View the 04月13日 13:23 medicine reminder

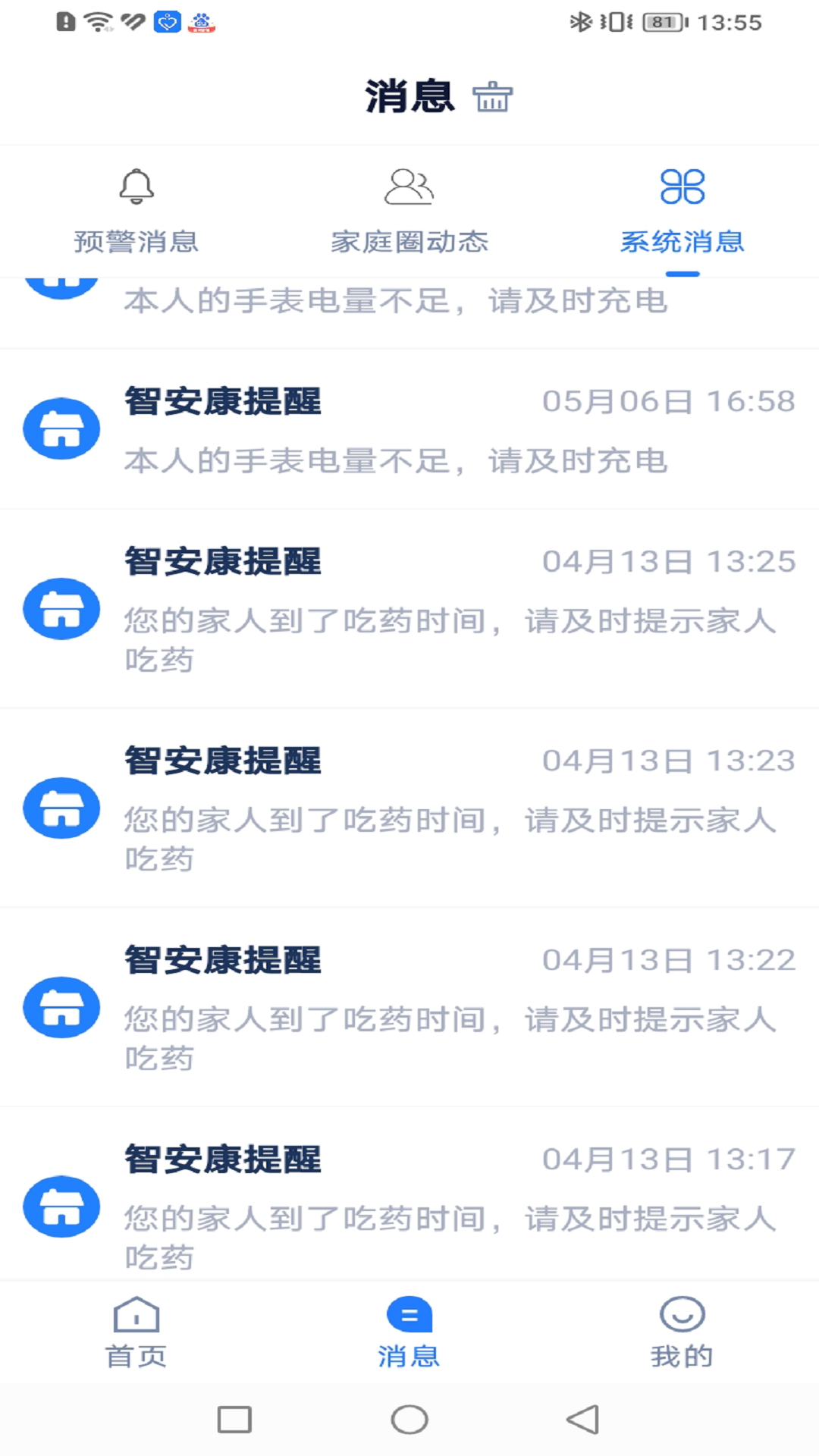409,808
